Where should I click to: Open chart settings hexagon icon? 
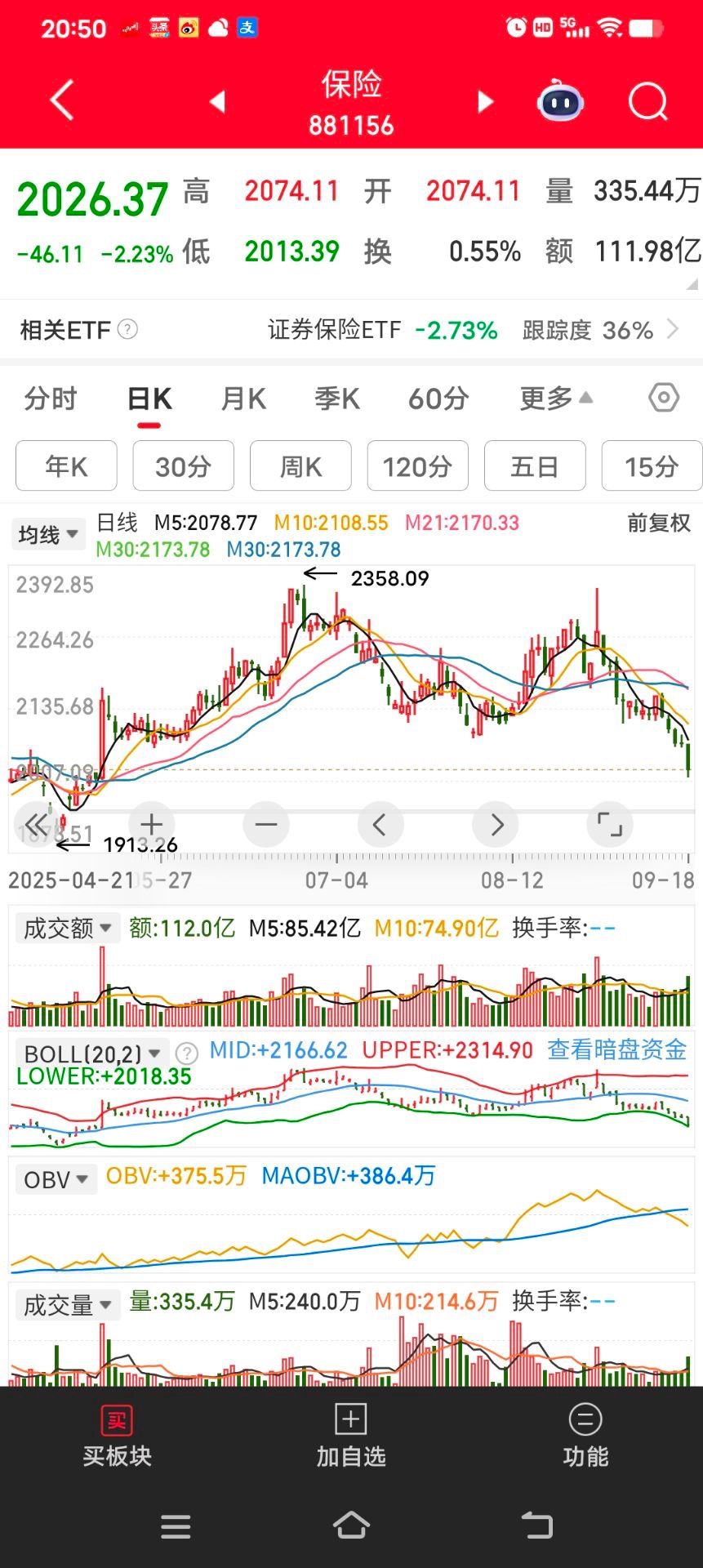tap(663, 399)
